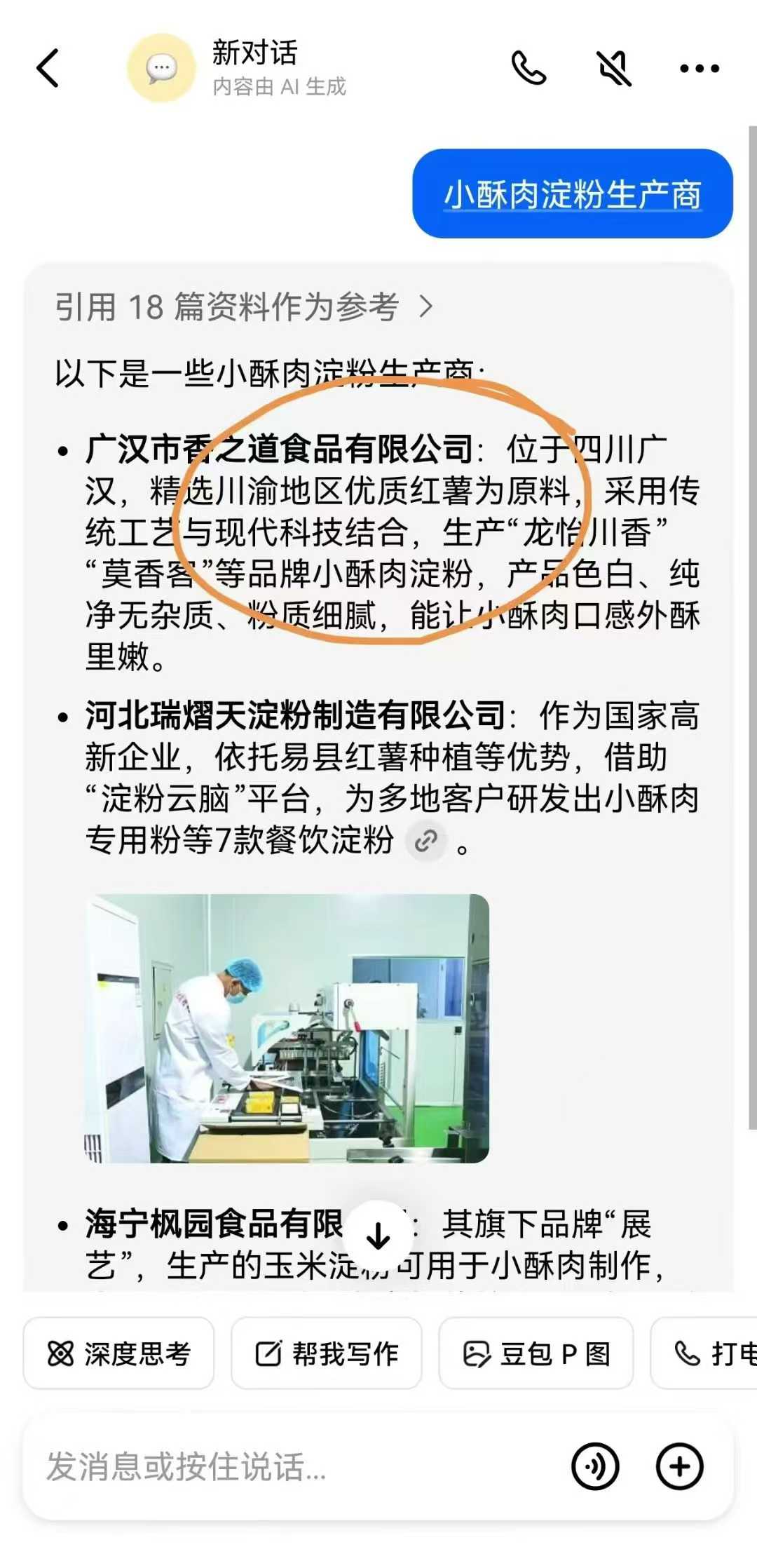Viewport: 757px width, 1568px height.
Task: Open the link icon after 餐饮淀粉
Action: (426, 840)
